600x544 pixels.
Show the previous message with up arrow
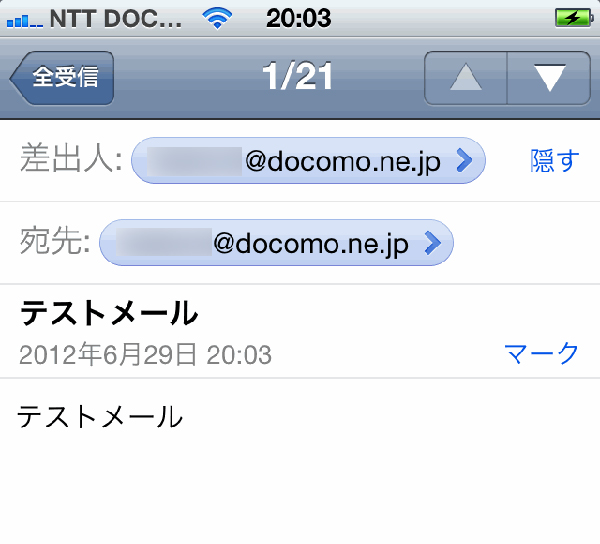466,78
